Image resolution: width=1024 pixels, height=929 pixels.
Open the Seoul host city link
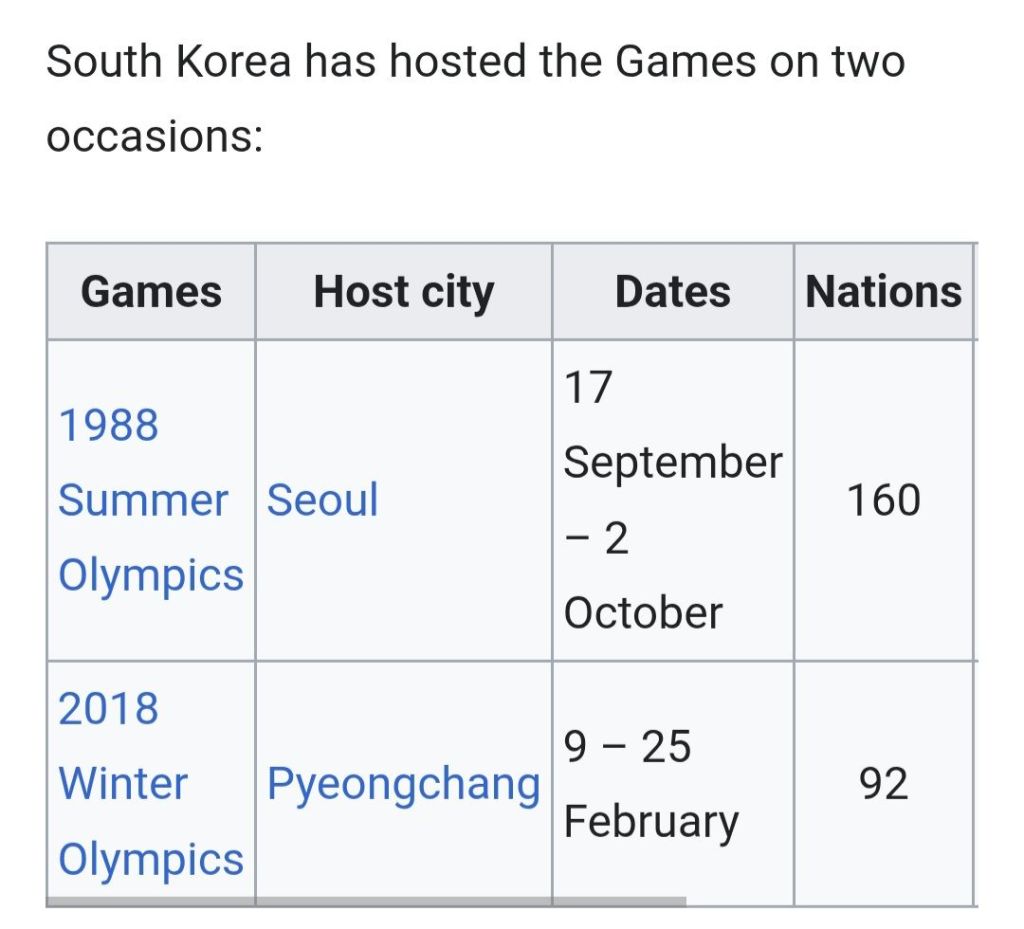click(x=322, y=500)
